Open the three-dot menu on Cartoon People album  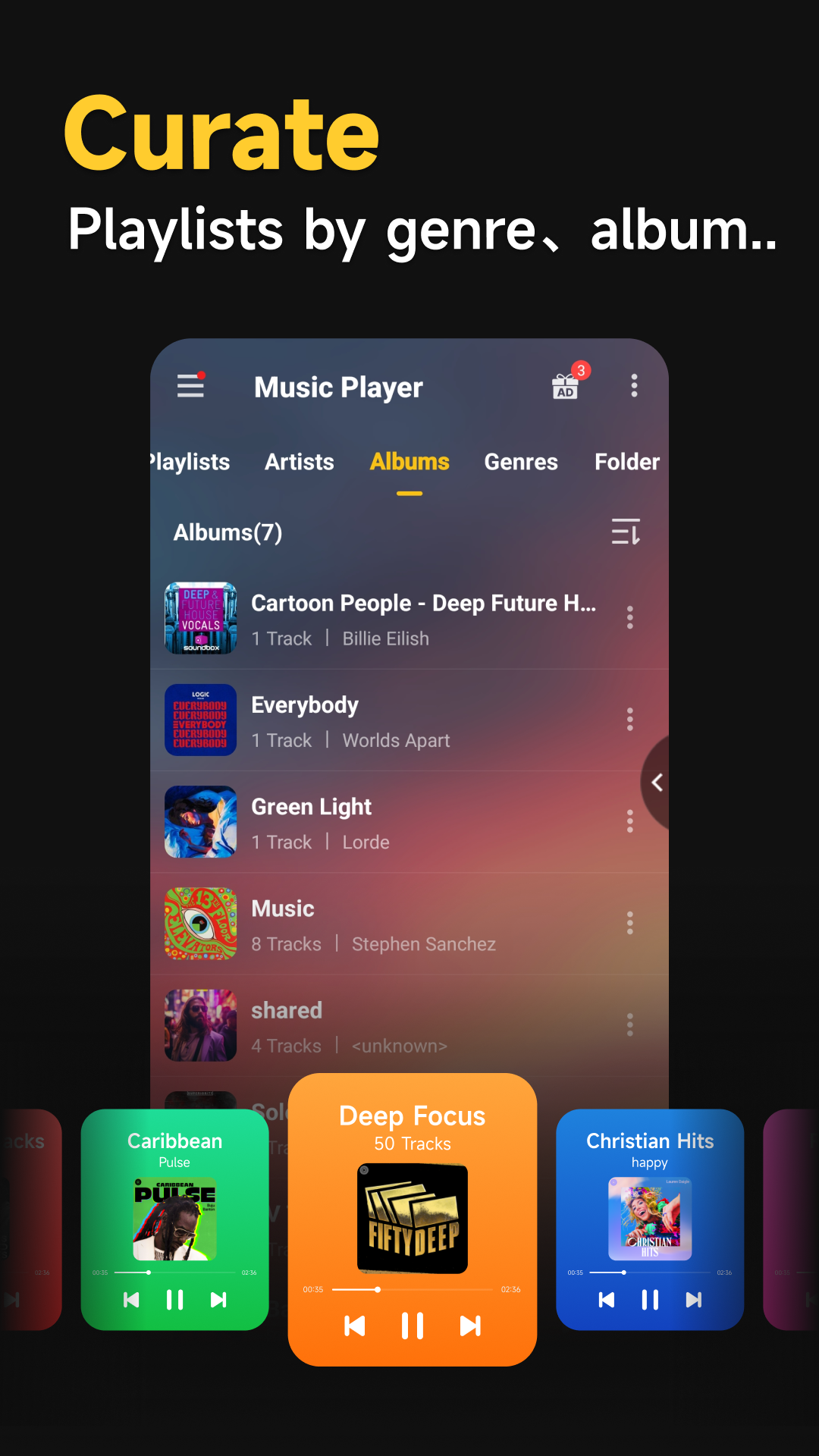tap(630, 618)
